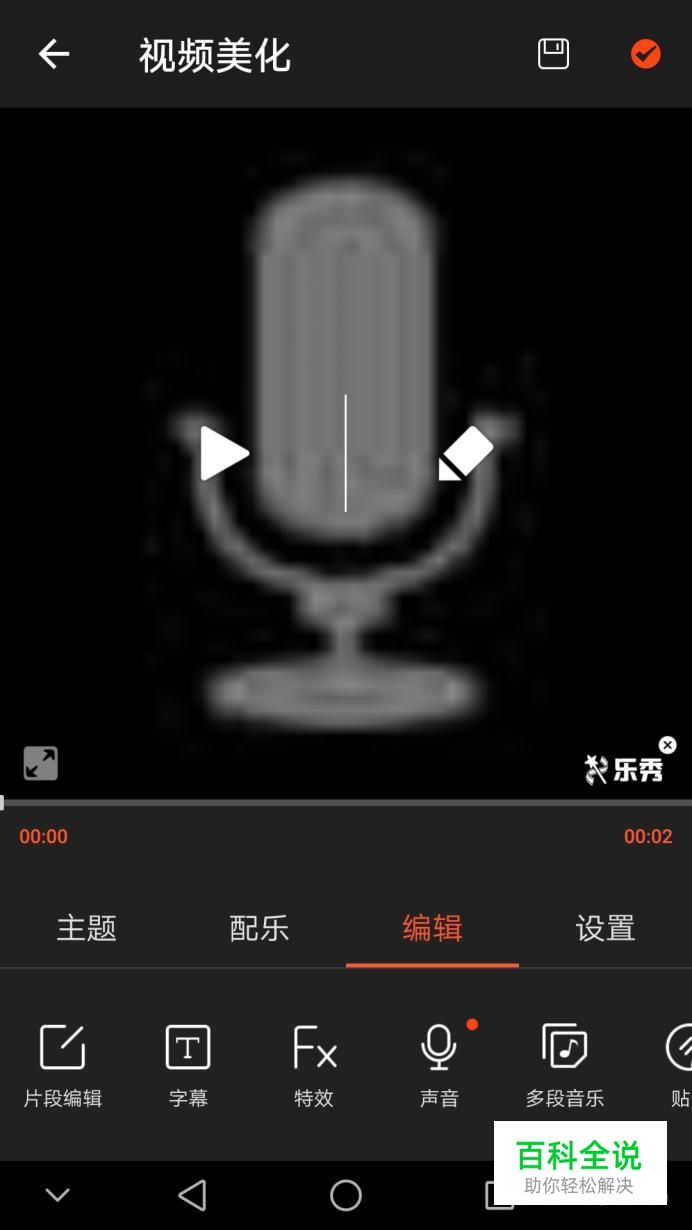Viewport: 692px width, 1230px height.
Task: Tap the eraser icon on the preview
Action: coord(466,454)
